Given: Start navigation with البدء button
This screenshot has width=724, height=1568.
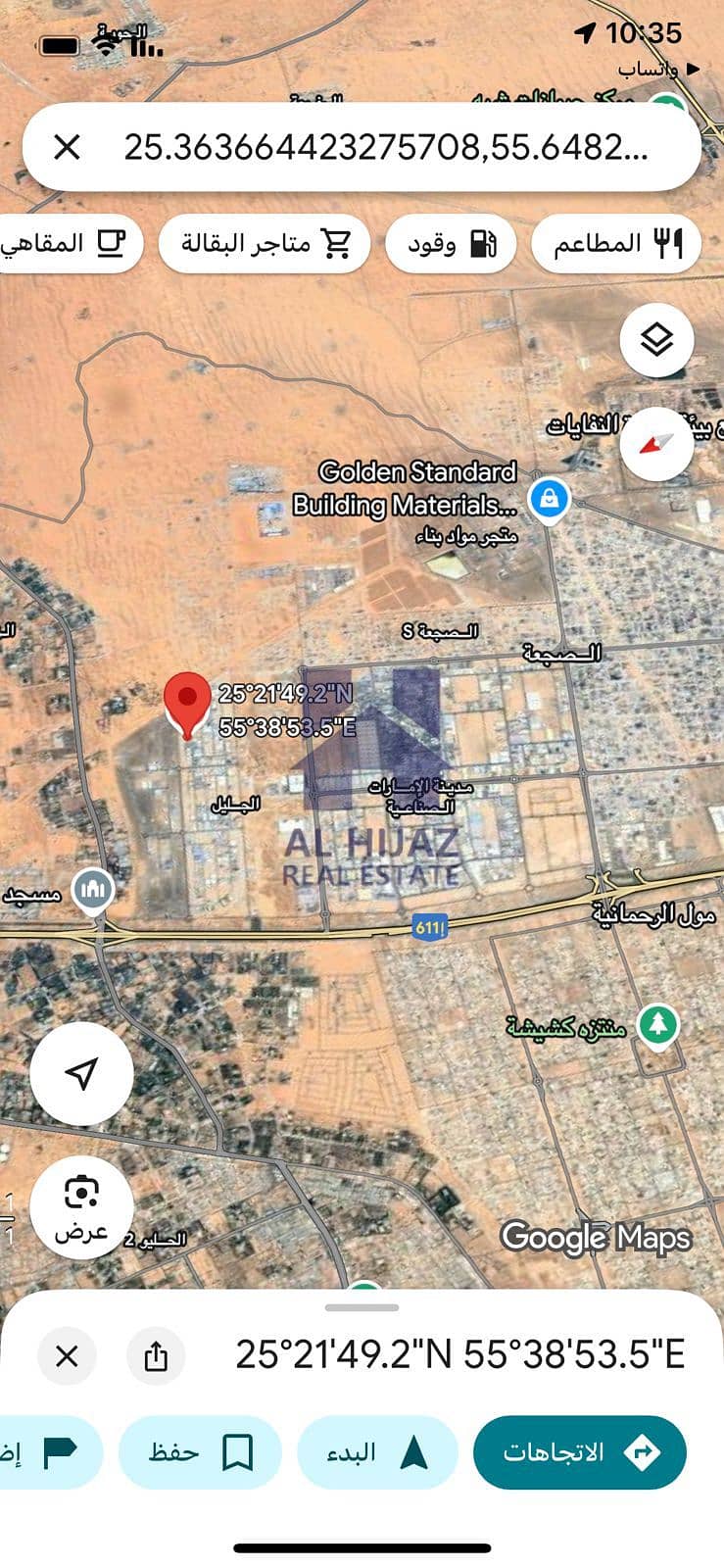Looking at the screenshot, I should [376, 1452].
